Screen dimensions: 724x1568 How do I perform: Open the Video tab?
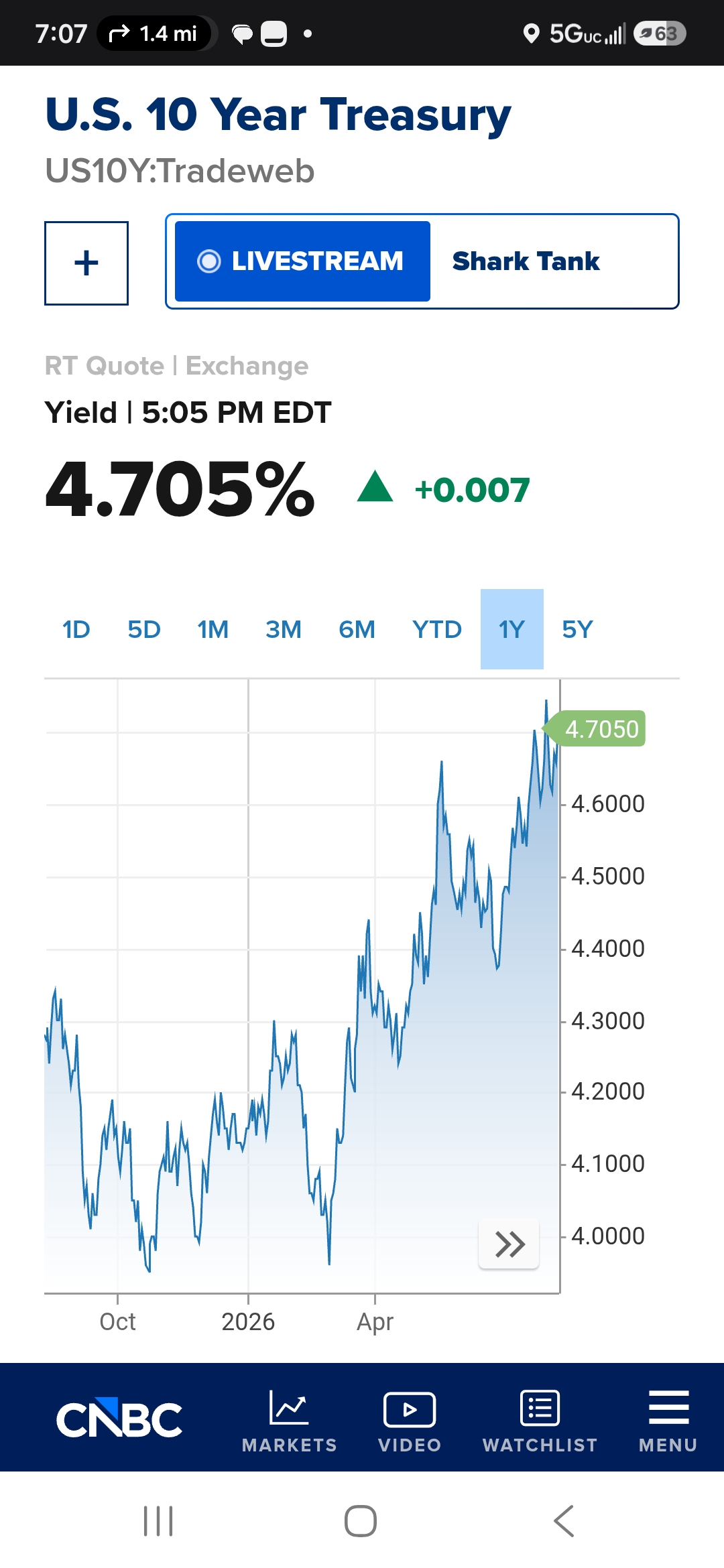click(410, 1419)
